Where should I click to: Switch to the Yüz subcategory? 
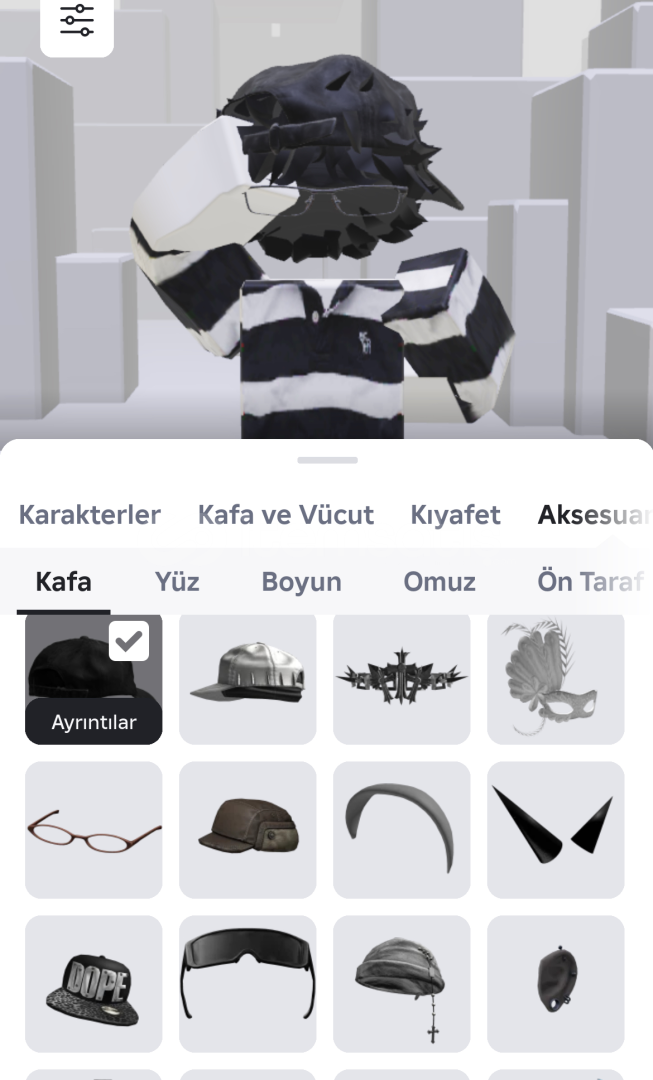[177, 582]
